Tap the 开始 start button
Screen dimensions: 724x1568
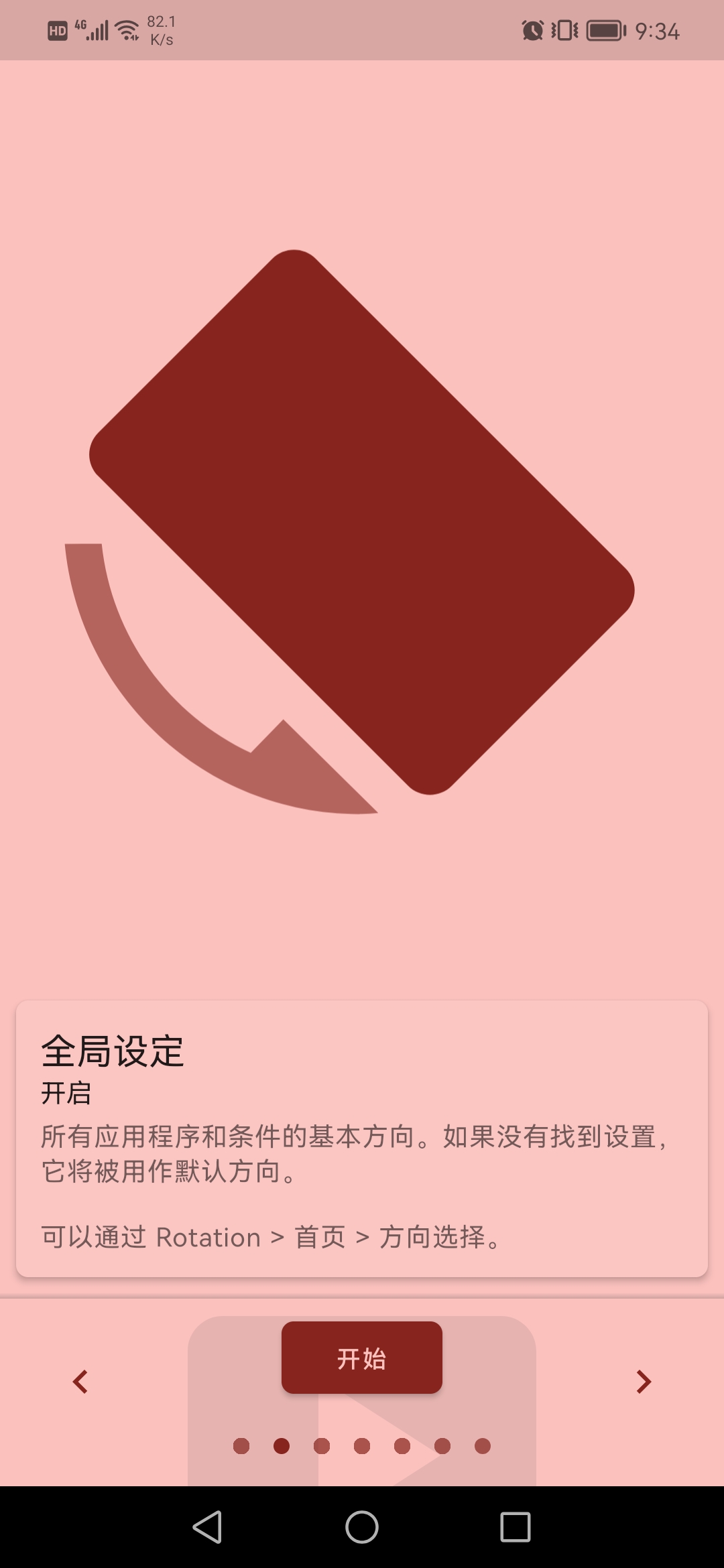[x=361, y=1358]
